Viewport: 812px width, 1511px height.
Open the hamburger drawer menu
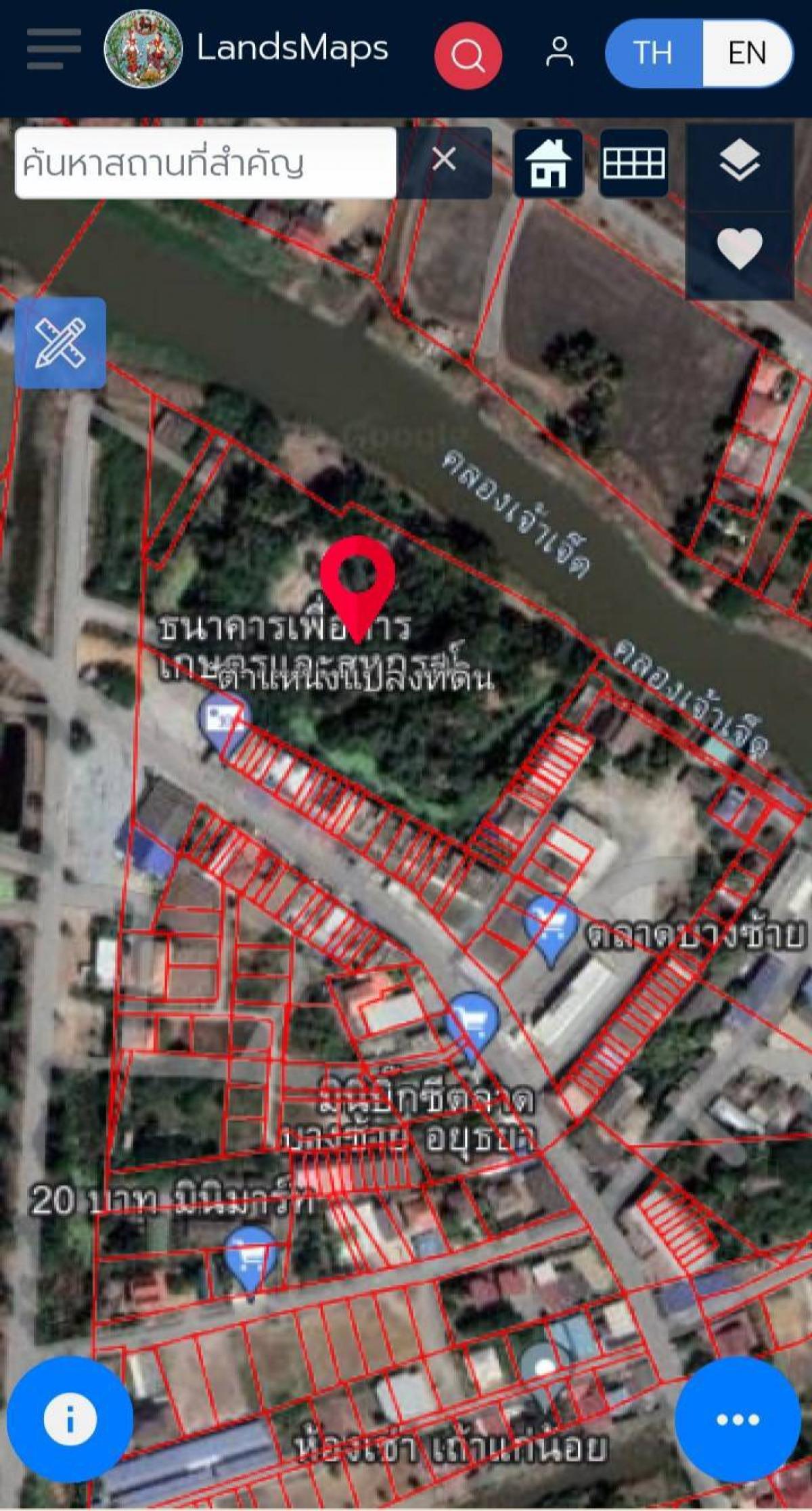click(x=53, y=49)
